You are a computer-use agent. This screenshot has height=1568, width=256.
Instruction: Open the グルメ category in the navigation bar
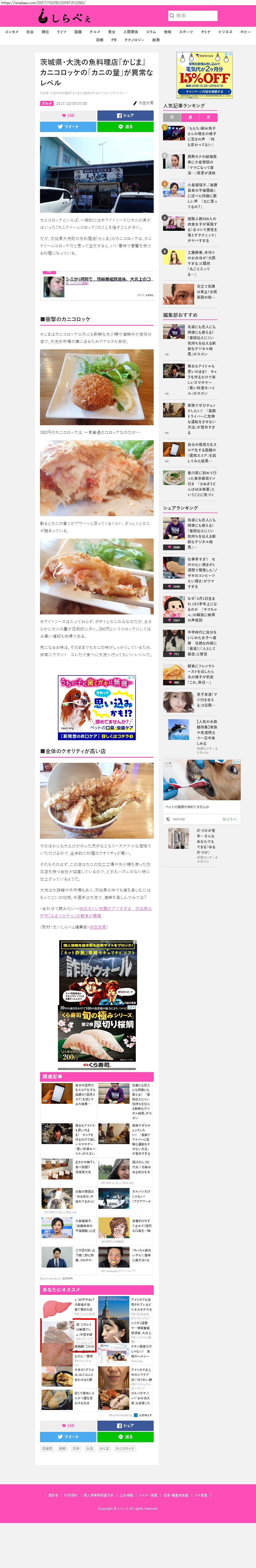[95, 32]
